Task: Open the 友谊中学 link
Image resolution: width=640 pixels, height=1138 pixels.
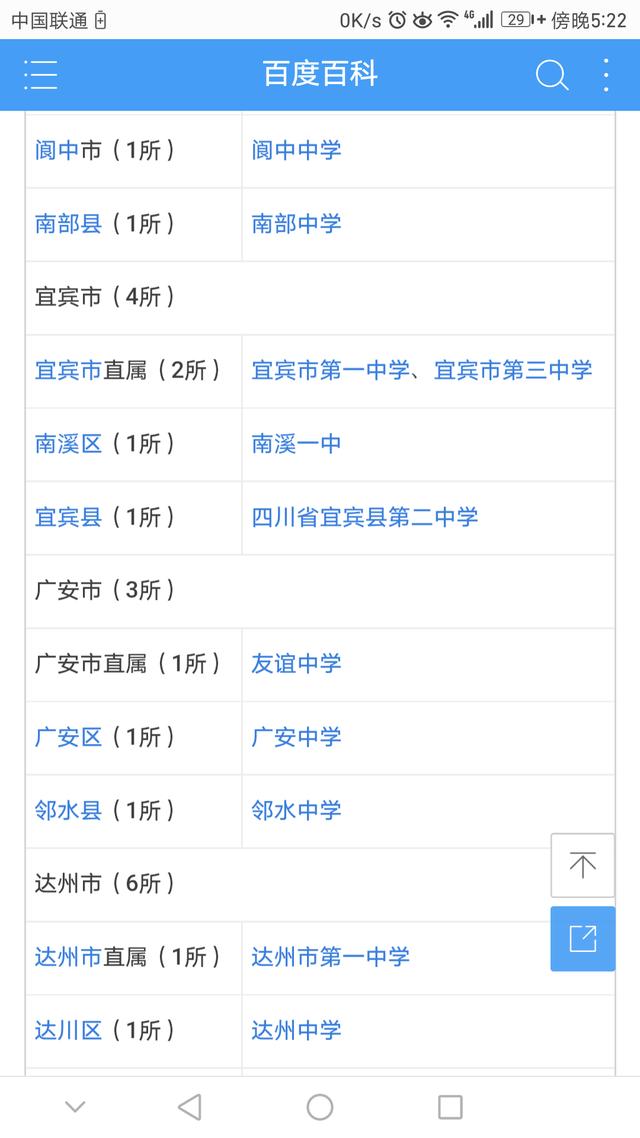Action: 296,663
